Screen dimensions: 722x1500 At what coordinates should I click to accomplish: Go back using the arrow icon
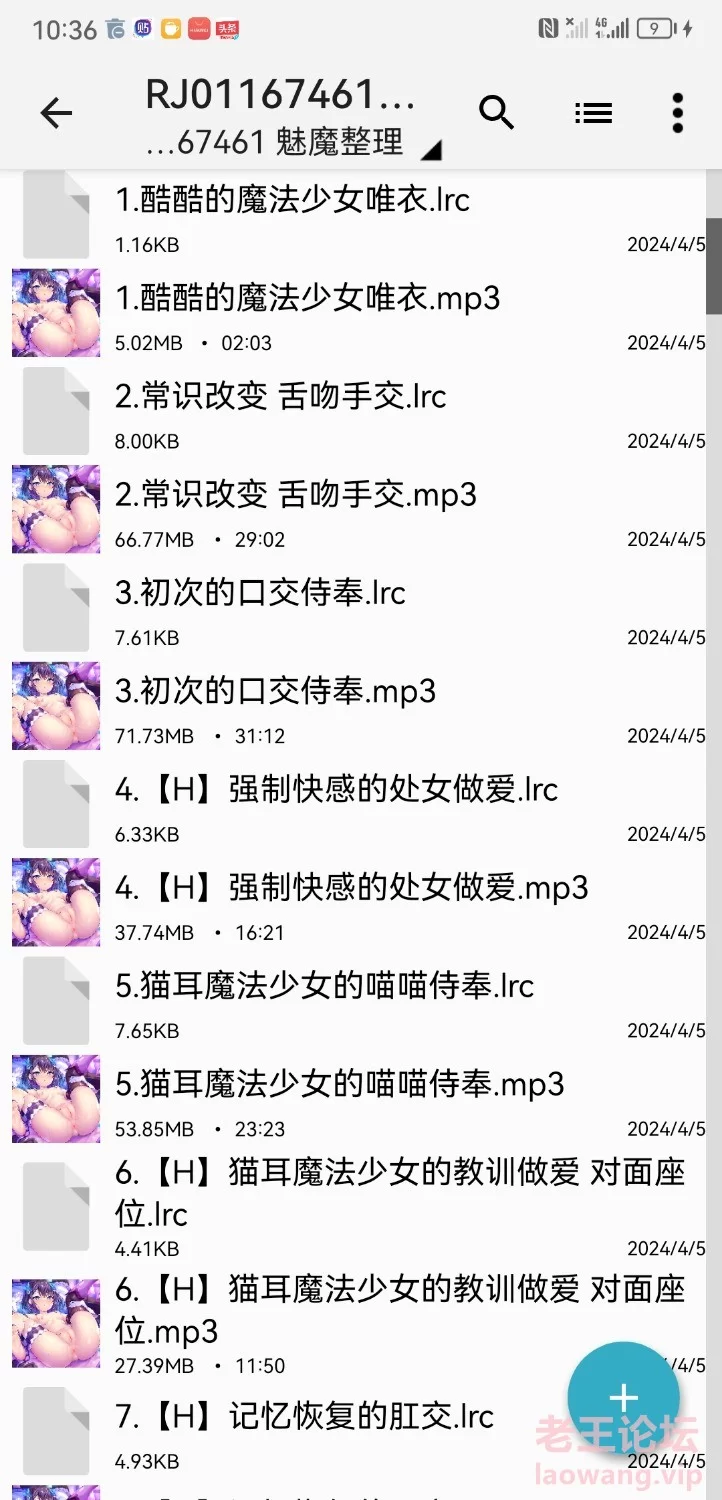56,114
